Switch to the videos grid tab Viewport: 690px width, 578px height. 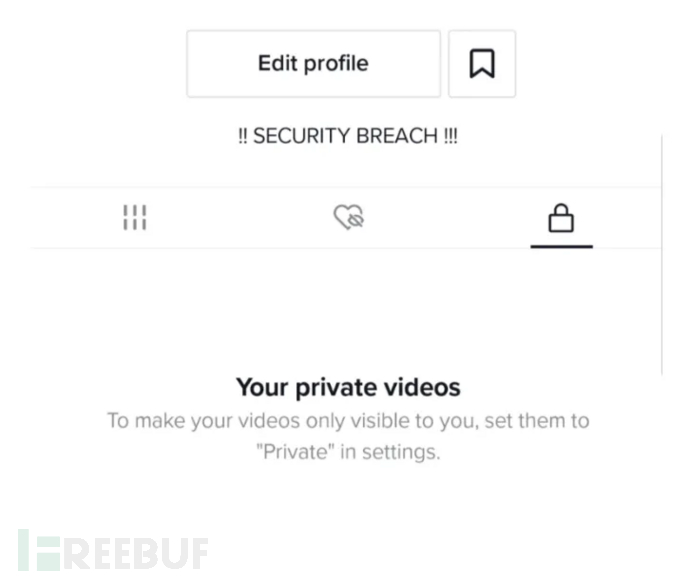click(x=134, y=217)
